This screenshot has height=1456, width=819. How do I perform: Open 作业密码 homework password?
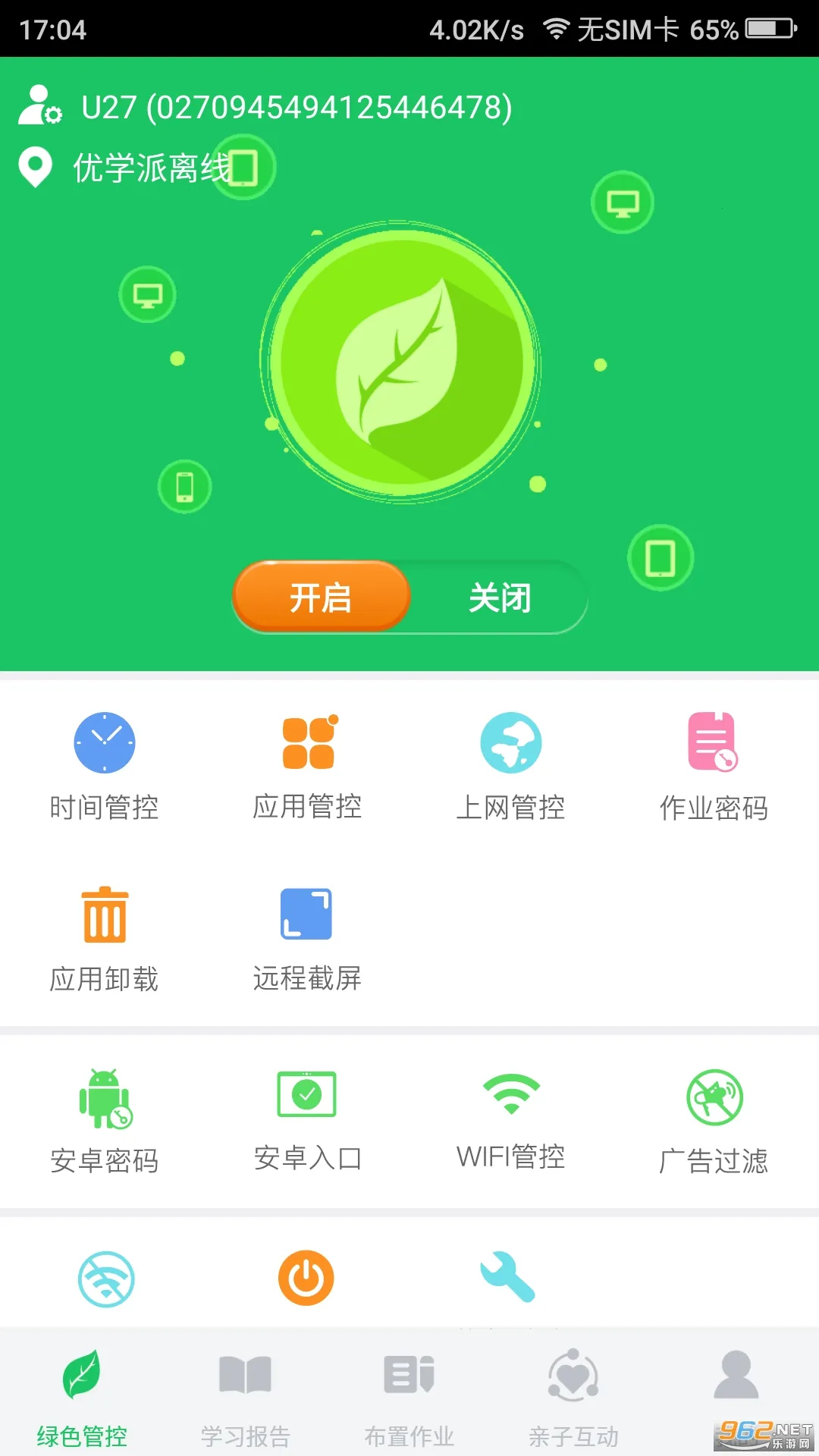714,766
